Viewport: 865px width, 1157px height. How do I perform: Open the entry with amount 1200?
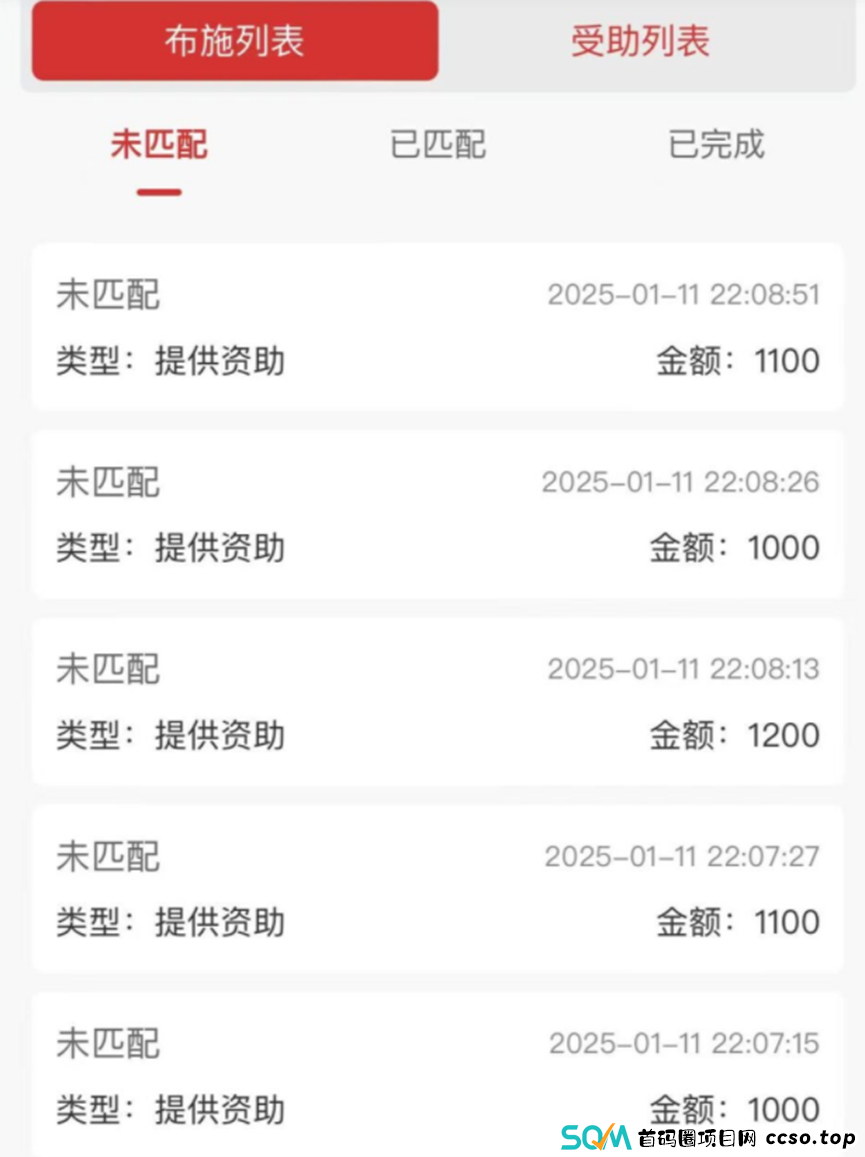point(432,700)
